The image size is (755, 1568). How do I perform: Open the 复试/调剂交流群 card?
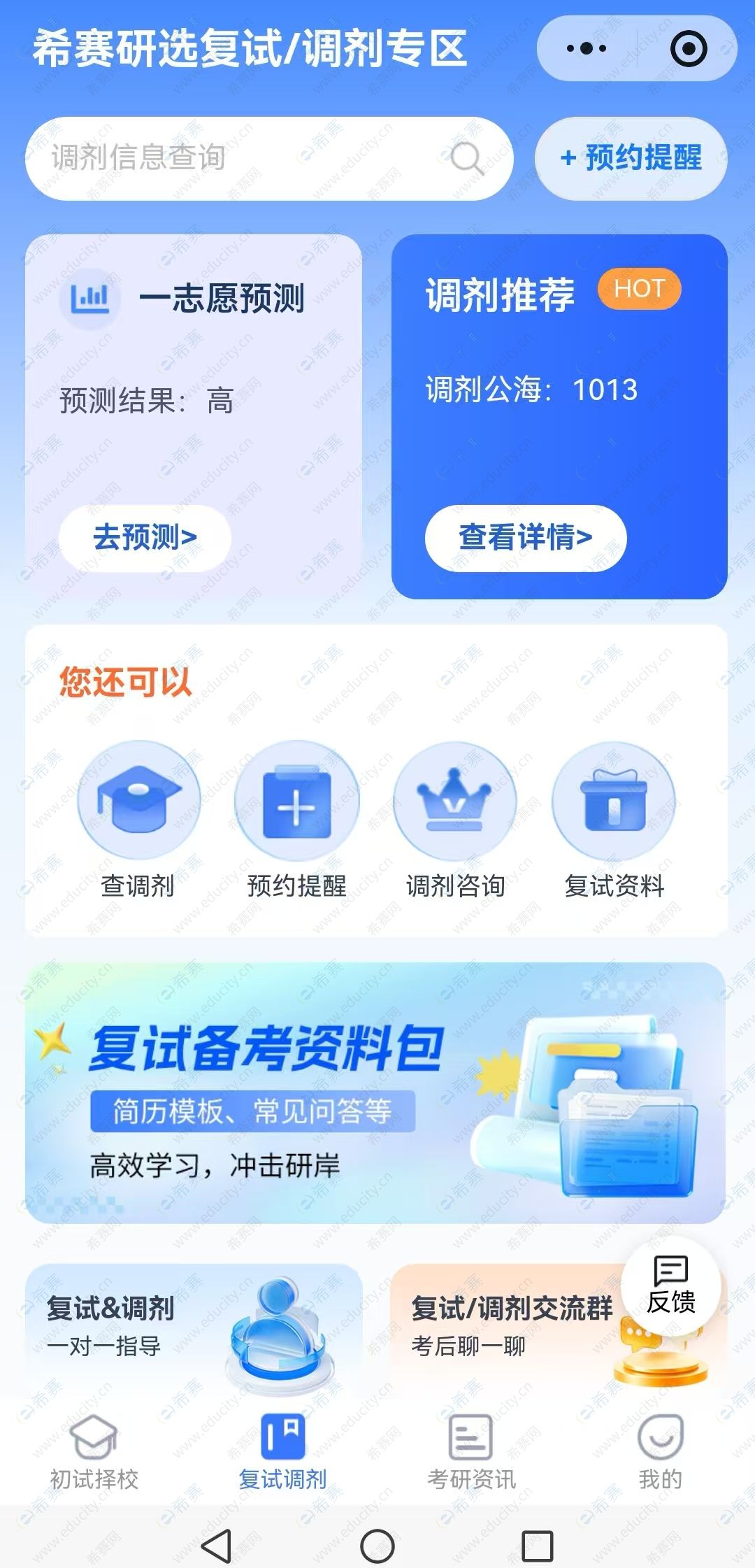tap(510, 1329)
